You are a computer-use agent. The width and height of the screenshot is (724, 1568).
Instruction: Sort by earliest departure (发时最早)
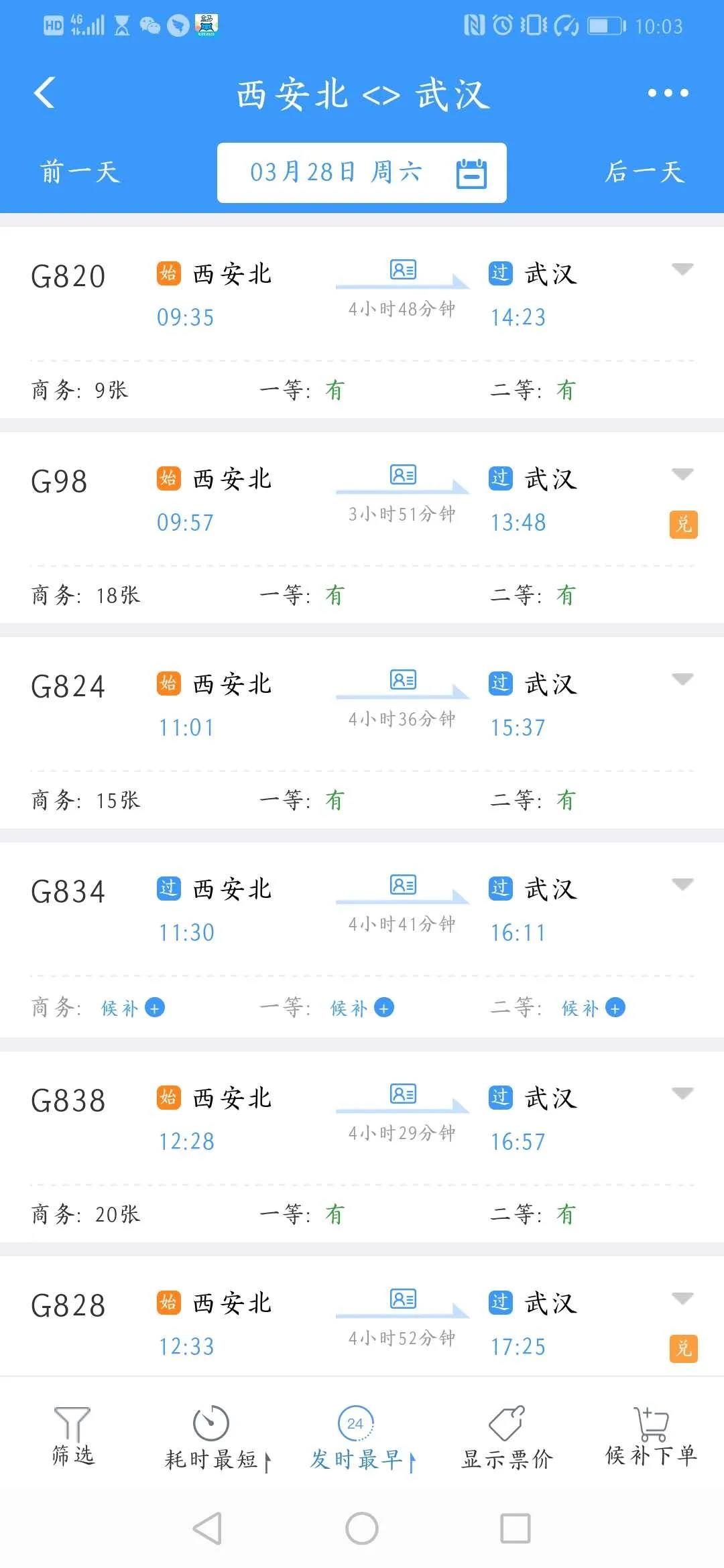pyautogui.click(x=362, y=1439)
